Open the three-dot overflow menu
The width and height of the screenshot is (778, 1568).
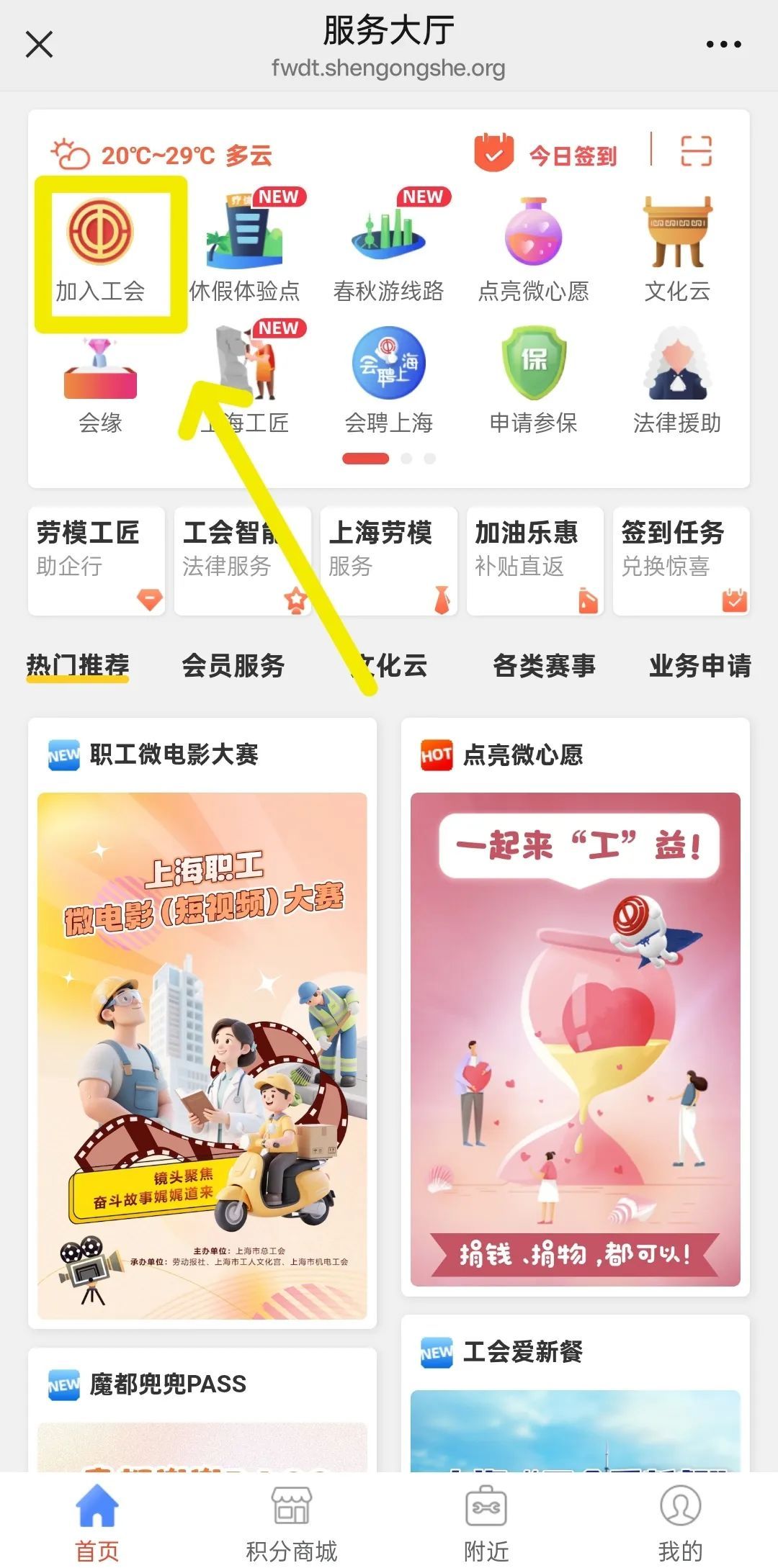[723, 45]
